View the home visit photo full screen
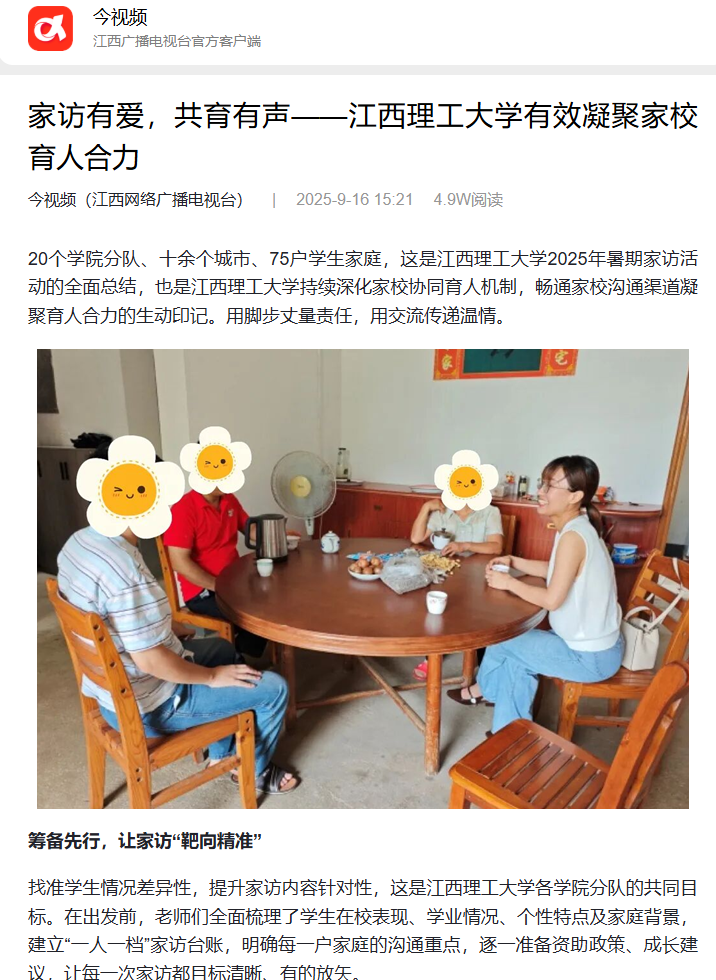The image size is (716, 980). coord(362,578)
